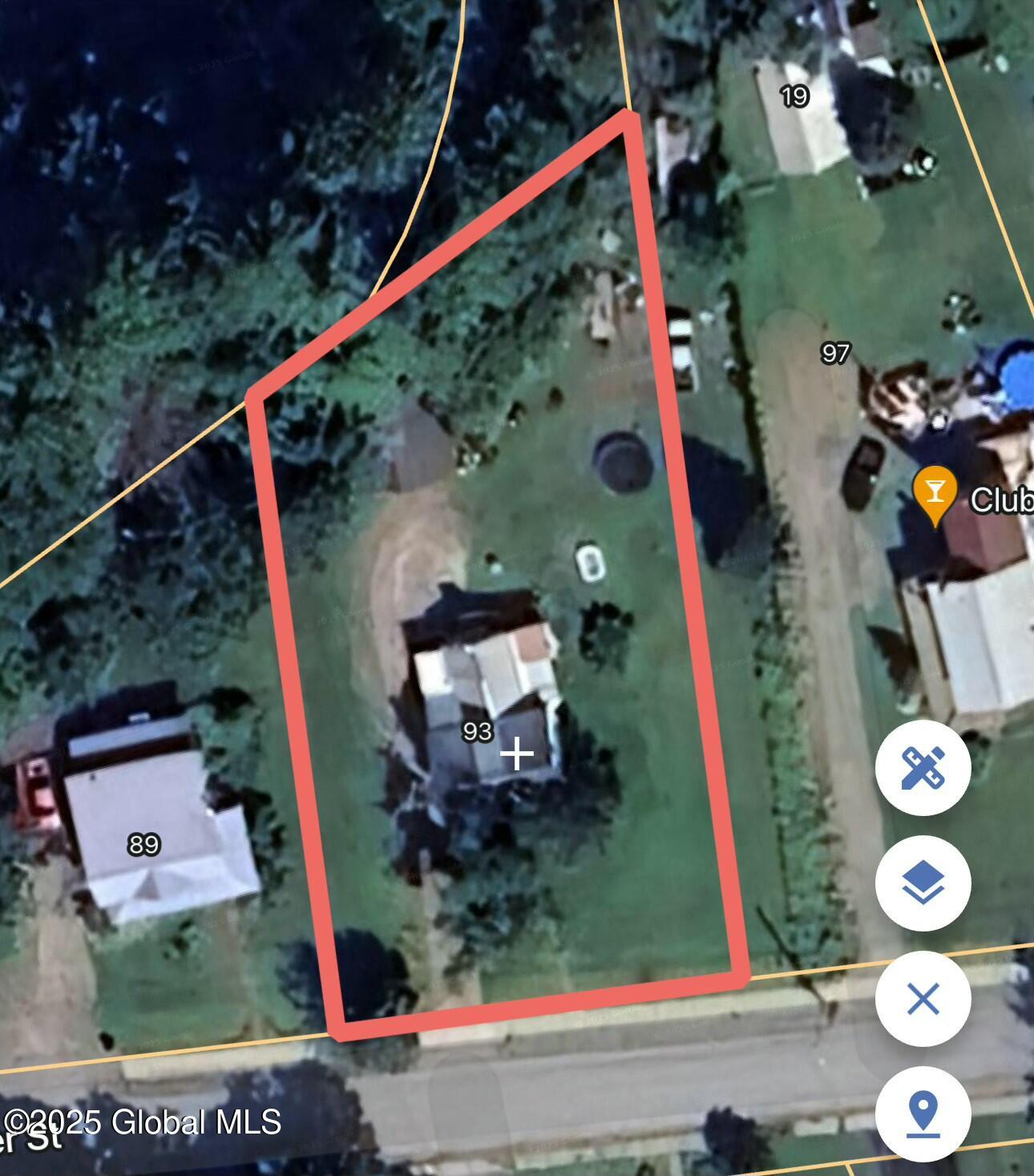Close the parcel view with X button
The image size is (1034, 1176).
pyautogui.click(x=923, y=999)
